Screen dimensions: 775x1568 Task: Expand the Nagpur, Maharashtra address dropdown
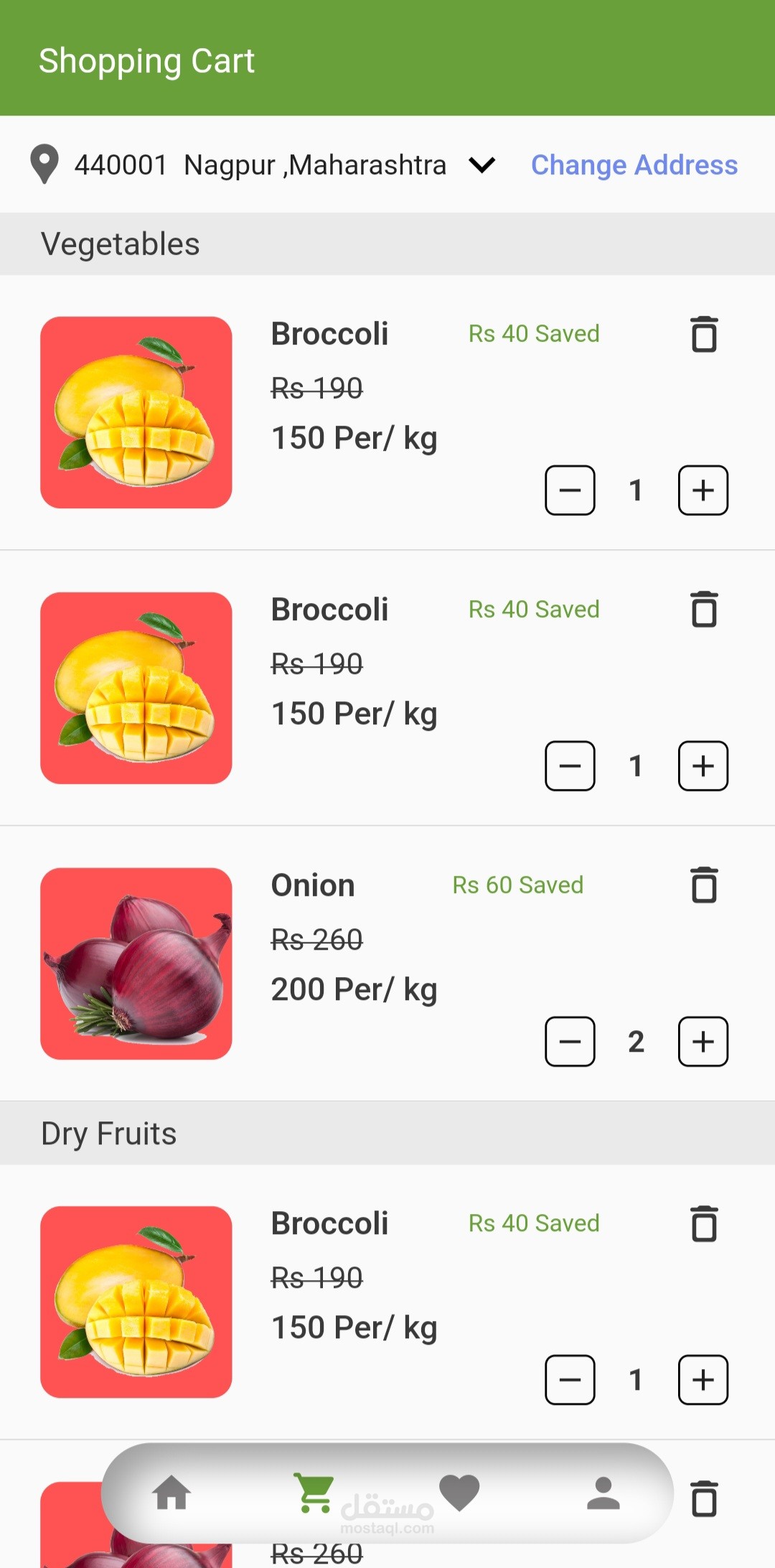point(482,165)
